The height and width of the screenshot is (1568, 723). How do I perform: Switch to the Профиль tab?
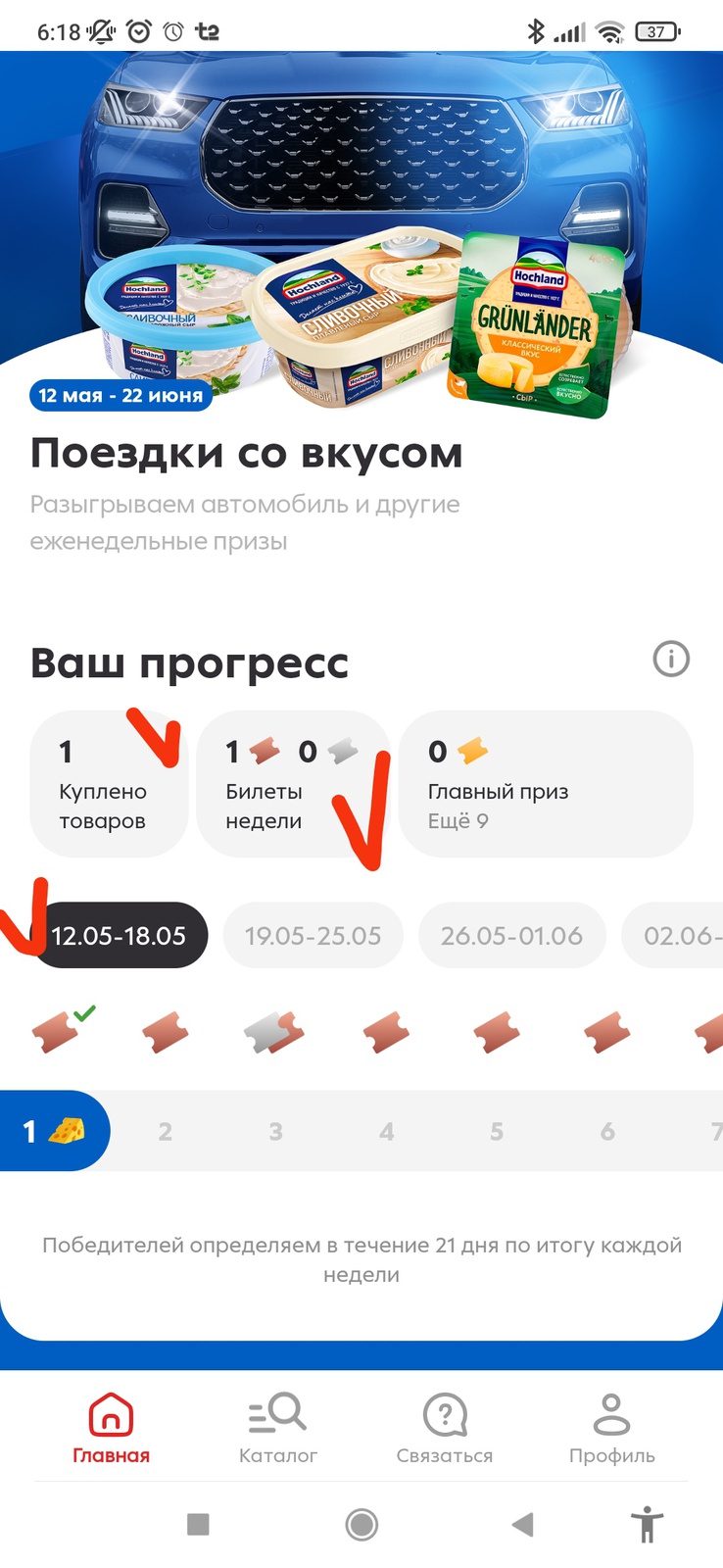coord(611,1428)
